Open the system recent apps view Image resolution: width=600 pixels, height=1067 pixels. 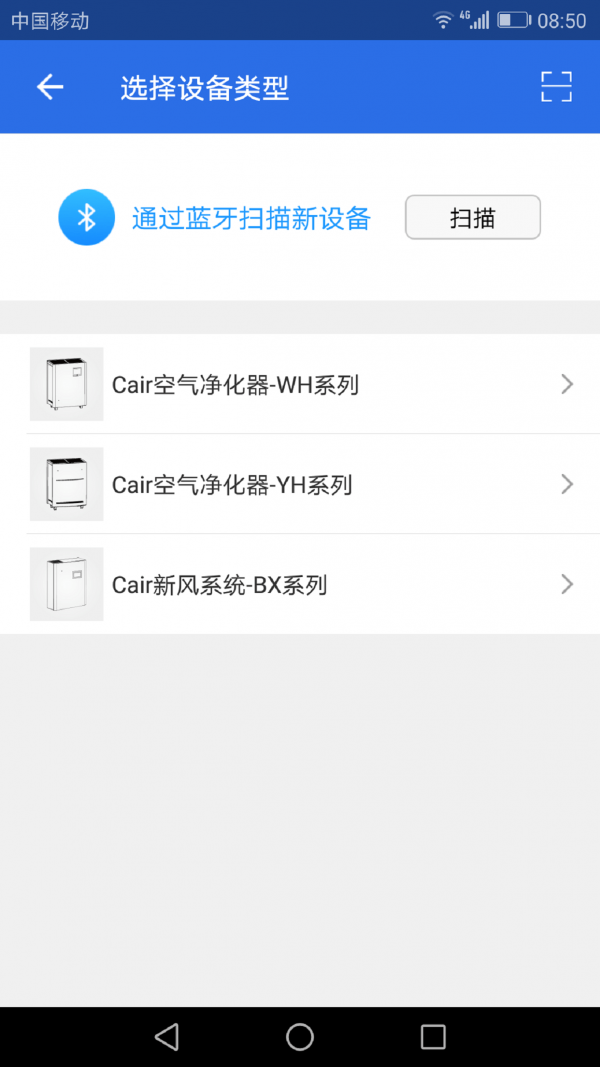(x=433, y=1037)
